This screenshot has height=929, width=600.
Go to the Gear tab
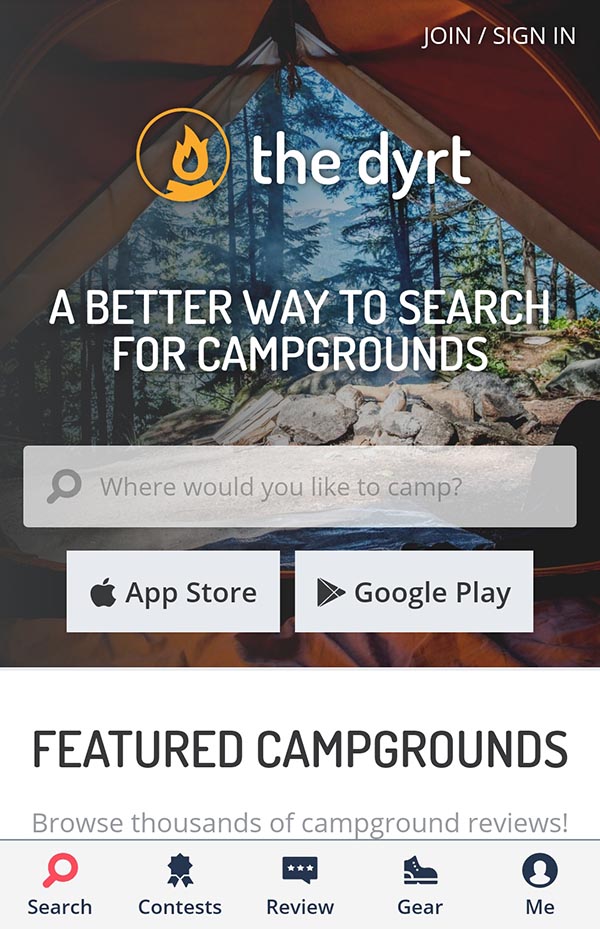point(420,885)
